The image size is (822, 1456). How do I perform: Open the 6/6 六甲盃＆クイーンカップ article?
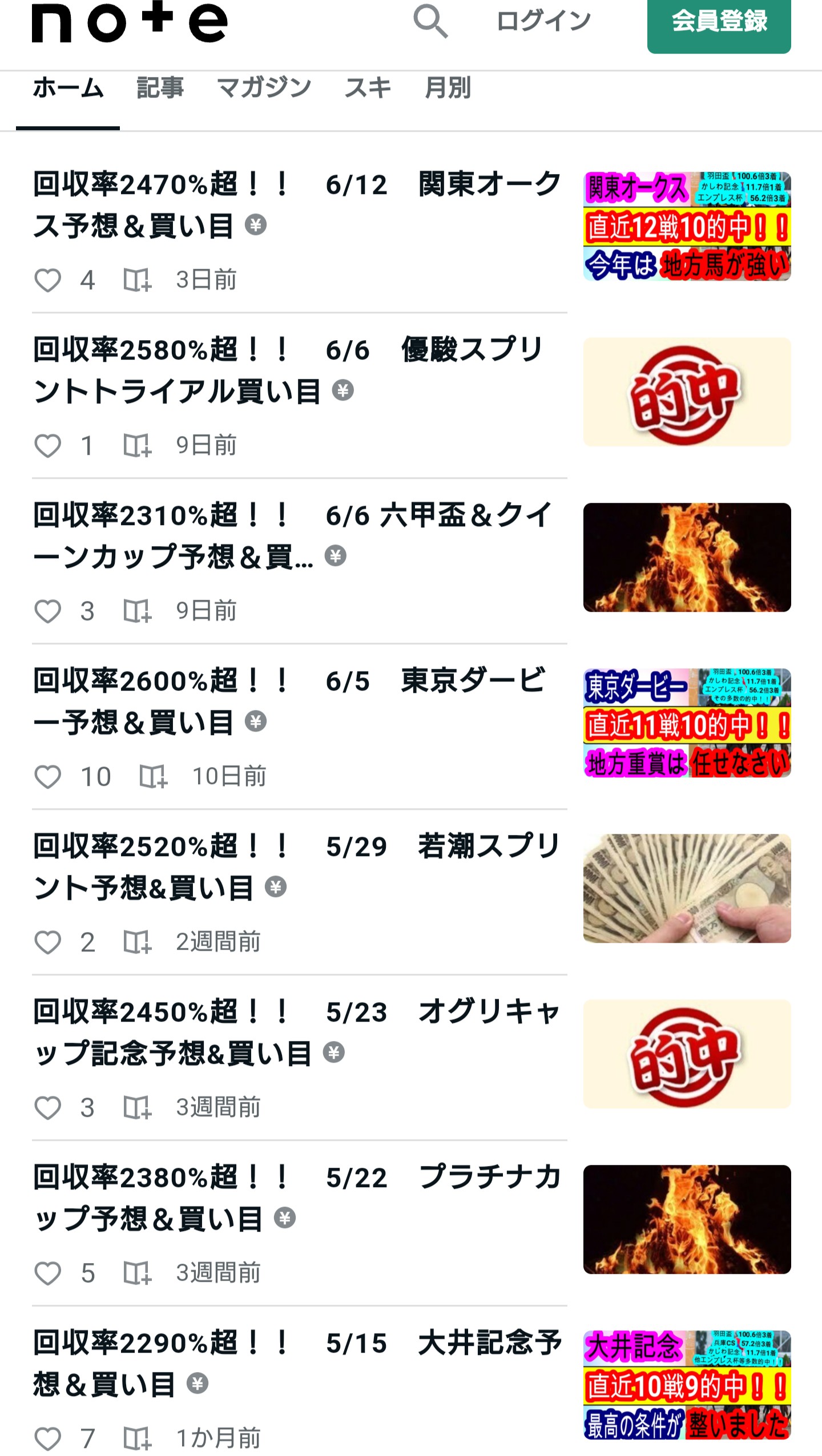[x=292, y=535]
